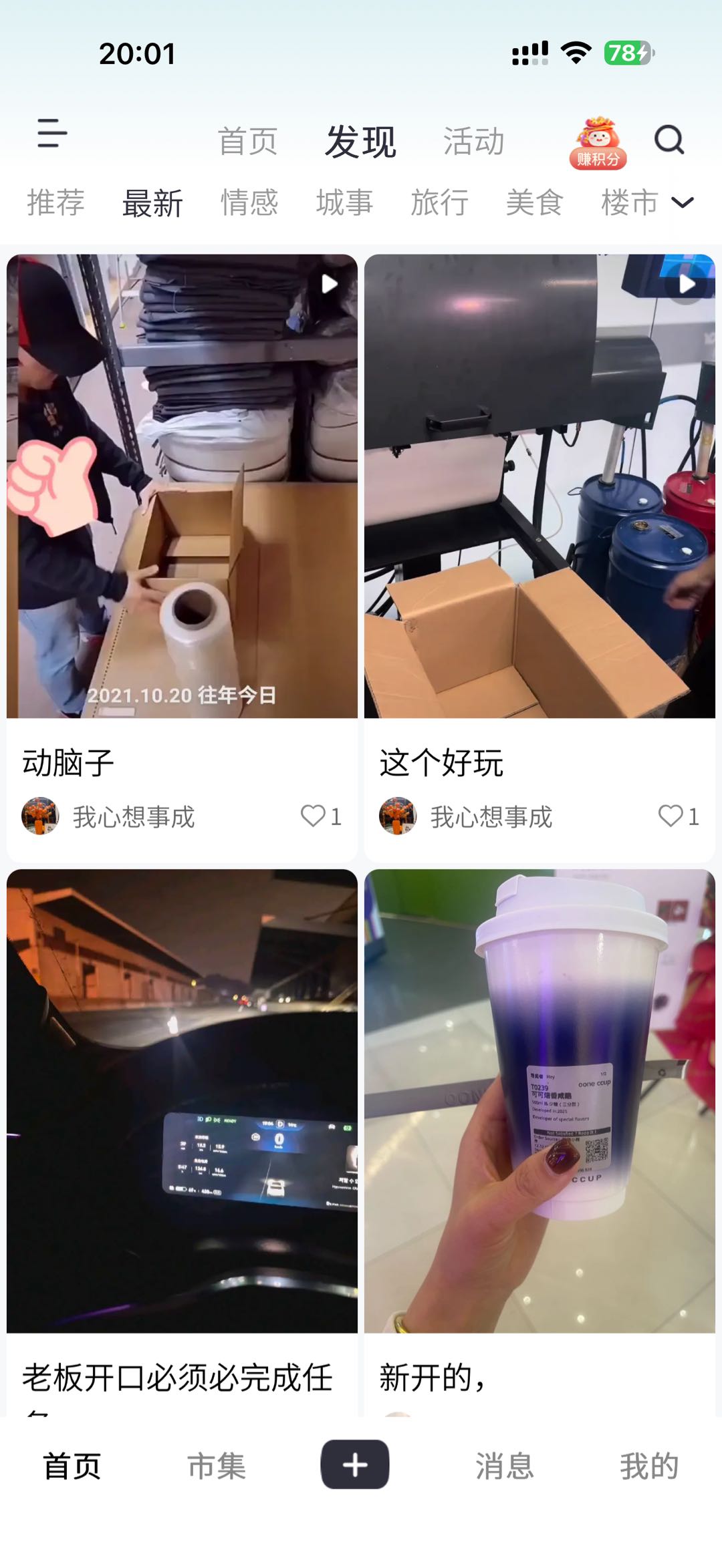Viewport: 722px width, 1568px height.
Task: Open the 新开的 drink post
Action: tap(539, 1101)
